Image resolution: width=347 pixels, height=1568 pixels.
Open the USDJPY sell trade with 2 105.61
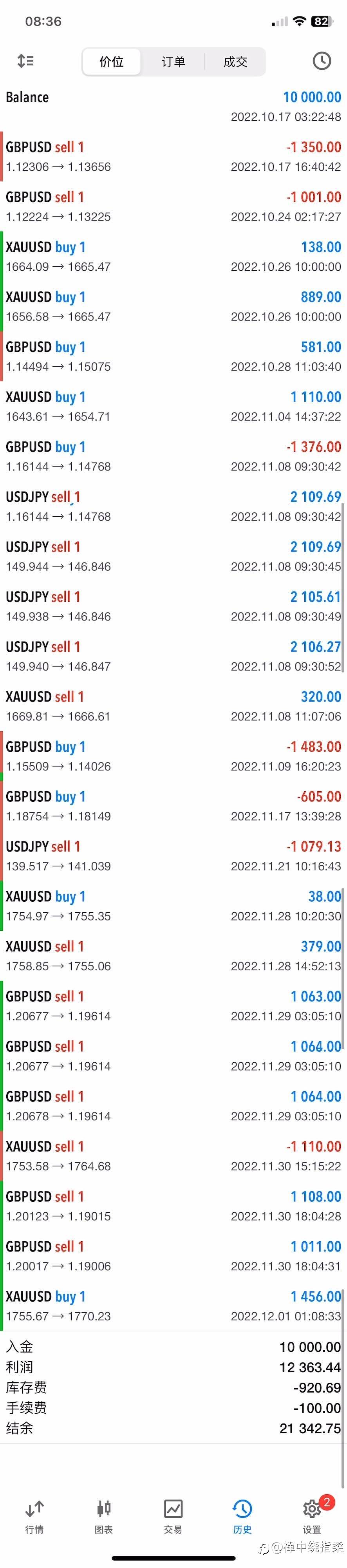tap(173, 606)
